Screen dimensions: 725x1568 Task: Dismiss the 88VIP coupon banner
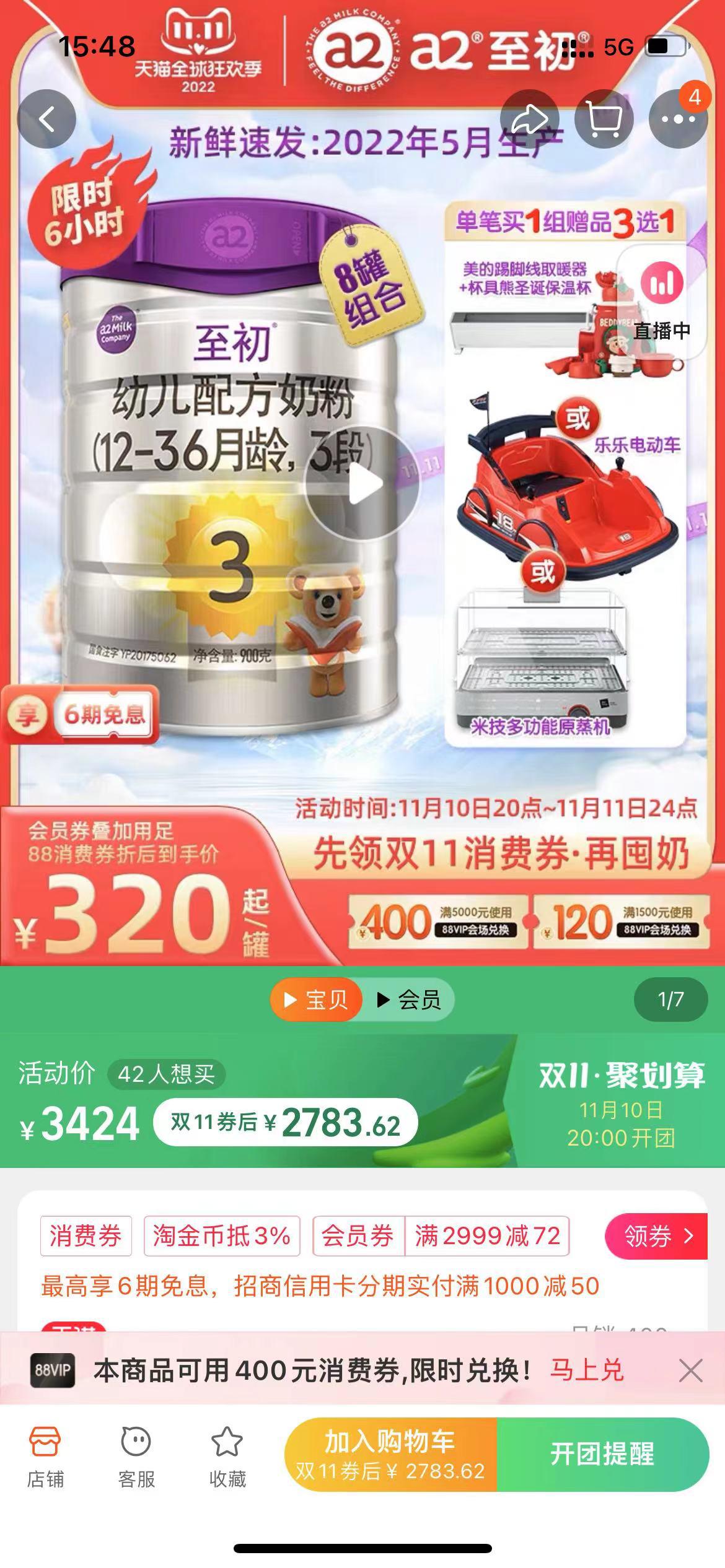pos(690,1370)
